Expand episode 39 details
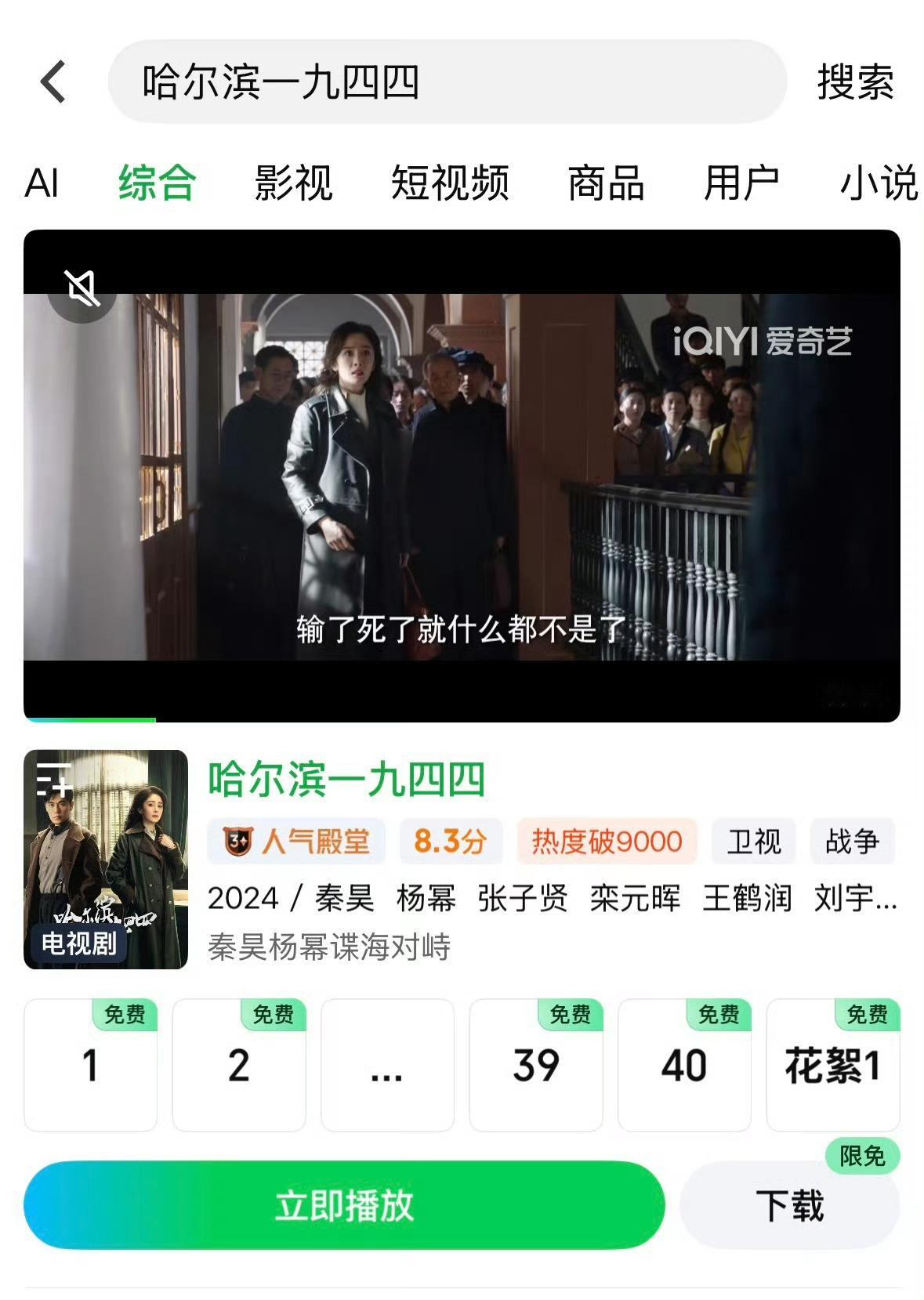 pyautogui.click(x=536, y=1066)
